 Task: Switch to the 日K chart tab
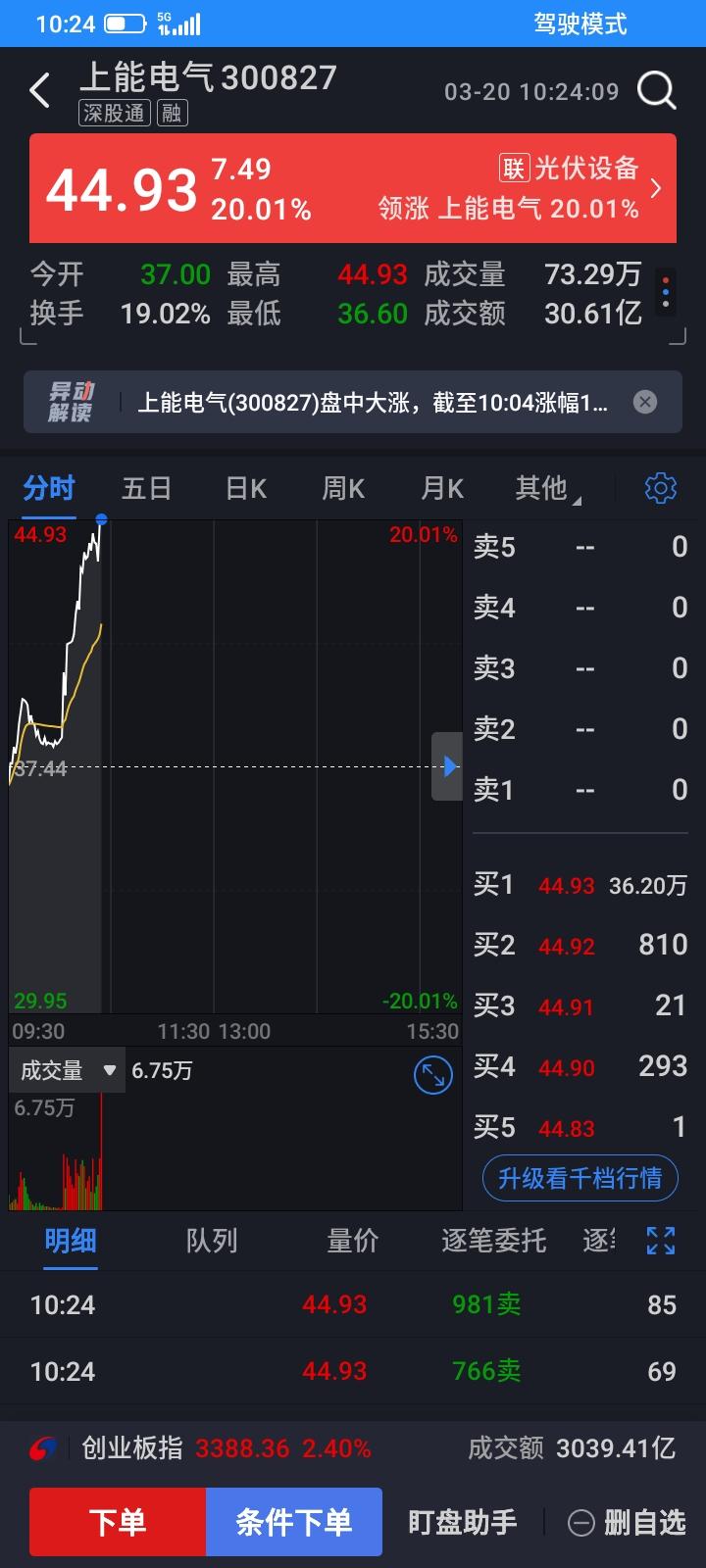[x=244, y=487]
